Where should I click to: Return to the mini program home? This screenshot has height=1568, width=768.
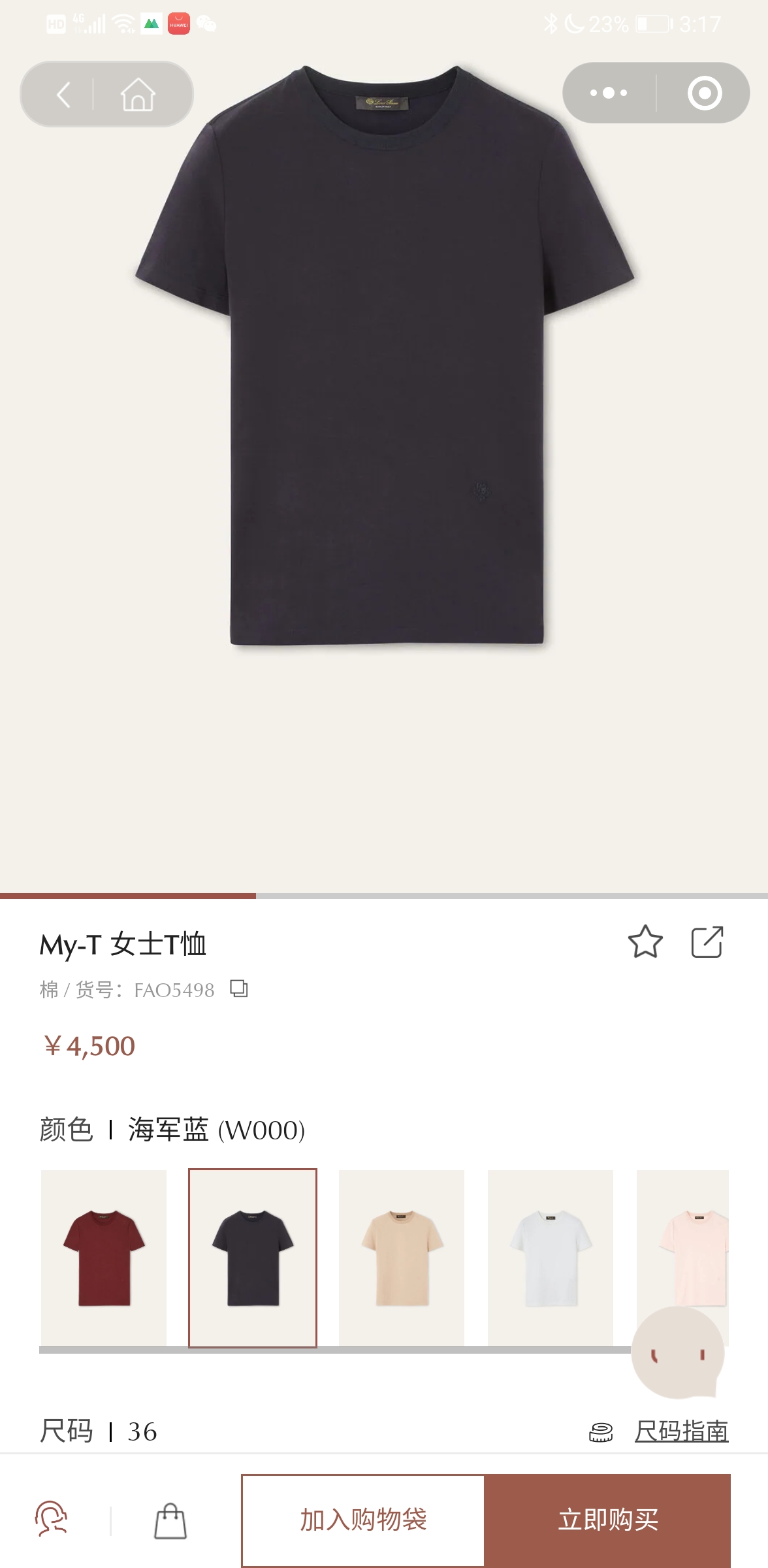click(x=138, y=95)
